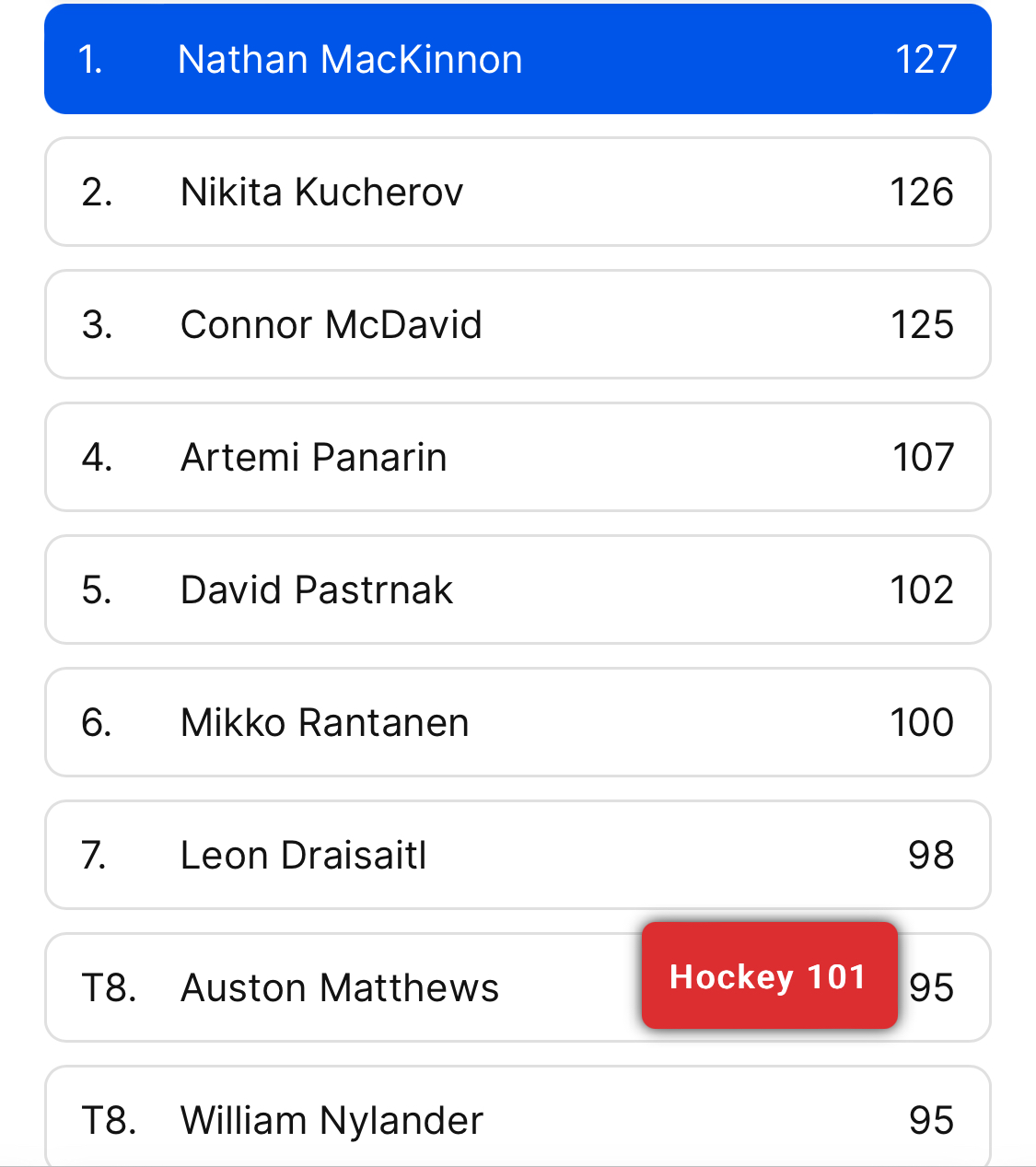Tap the Connor McDavid row
The width and height of the screenshot is (1036, 1167).
point(518,325)
